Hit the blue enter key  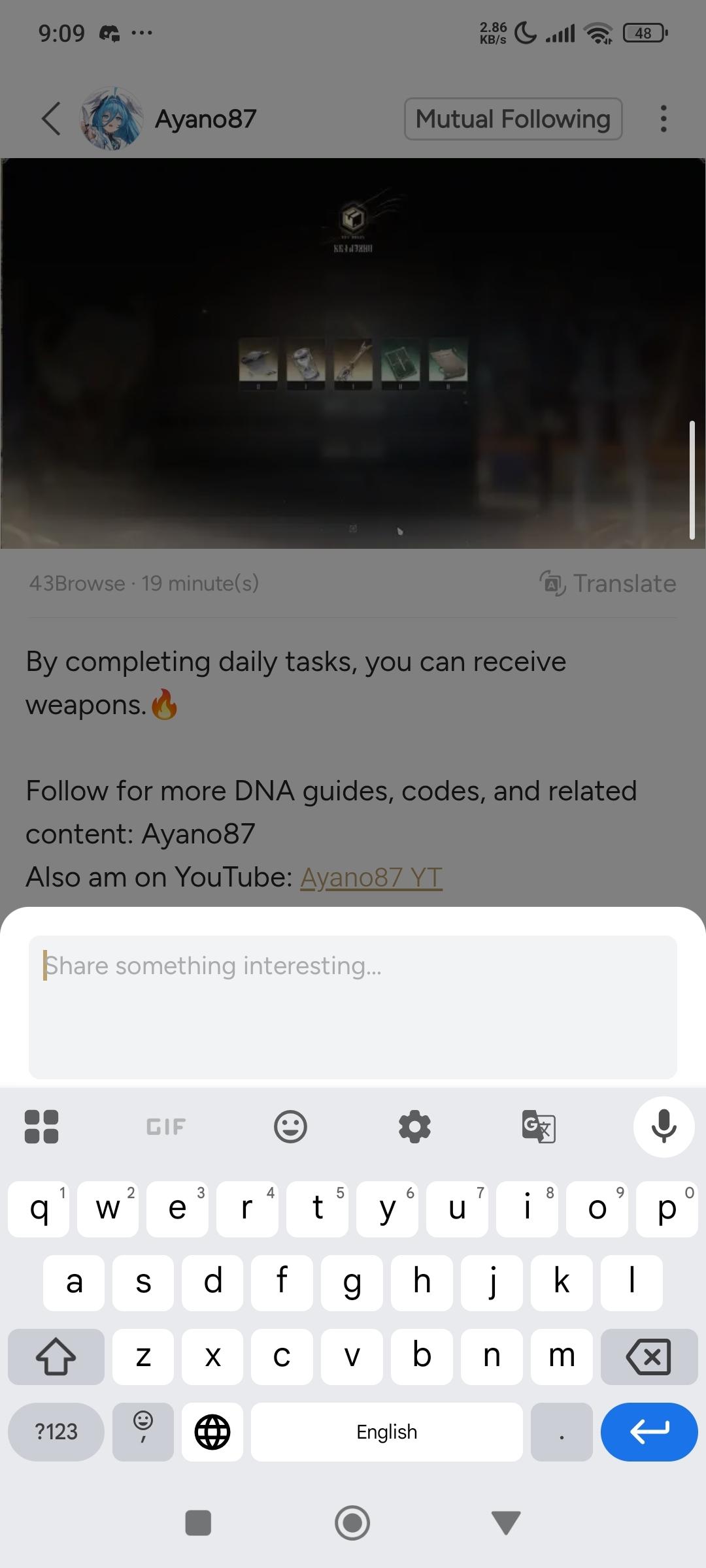tap(648, 1431)
